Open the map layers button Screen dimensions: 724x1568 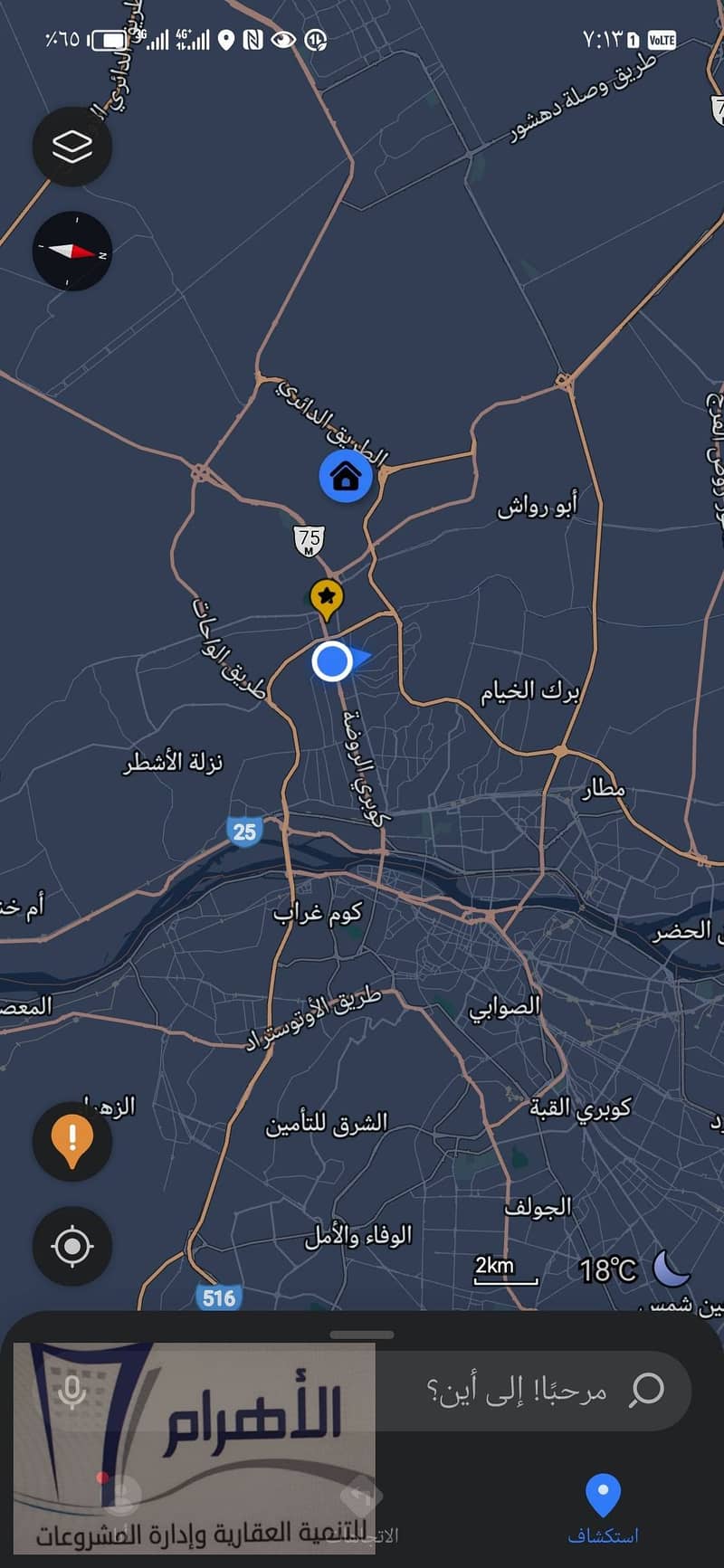point(72,147)
